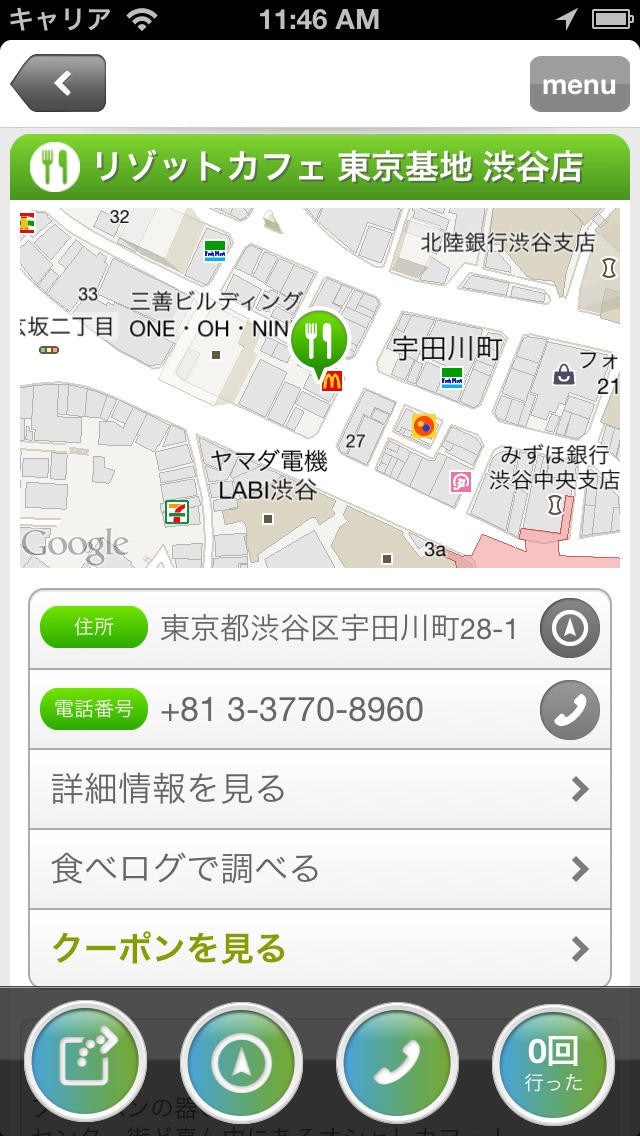Navigate to the address via compass icon
Screen dimensions: 640x1136
[x=570, y=629]
